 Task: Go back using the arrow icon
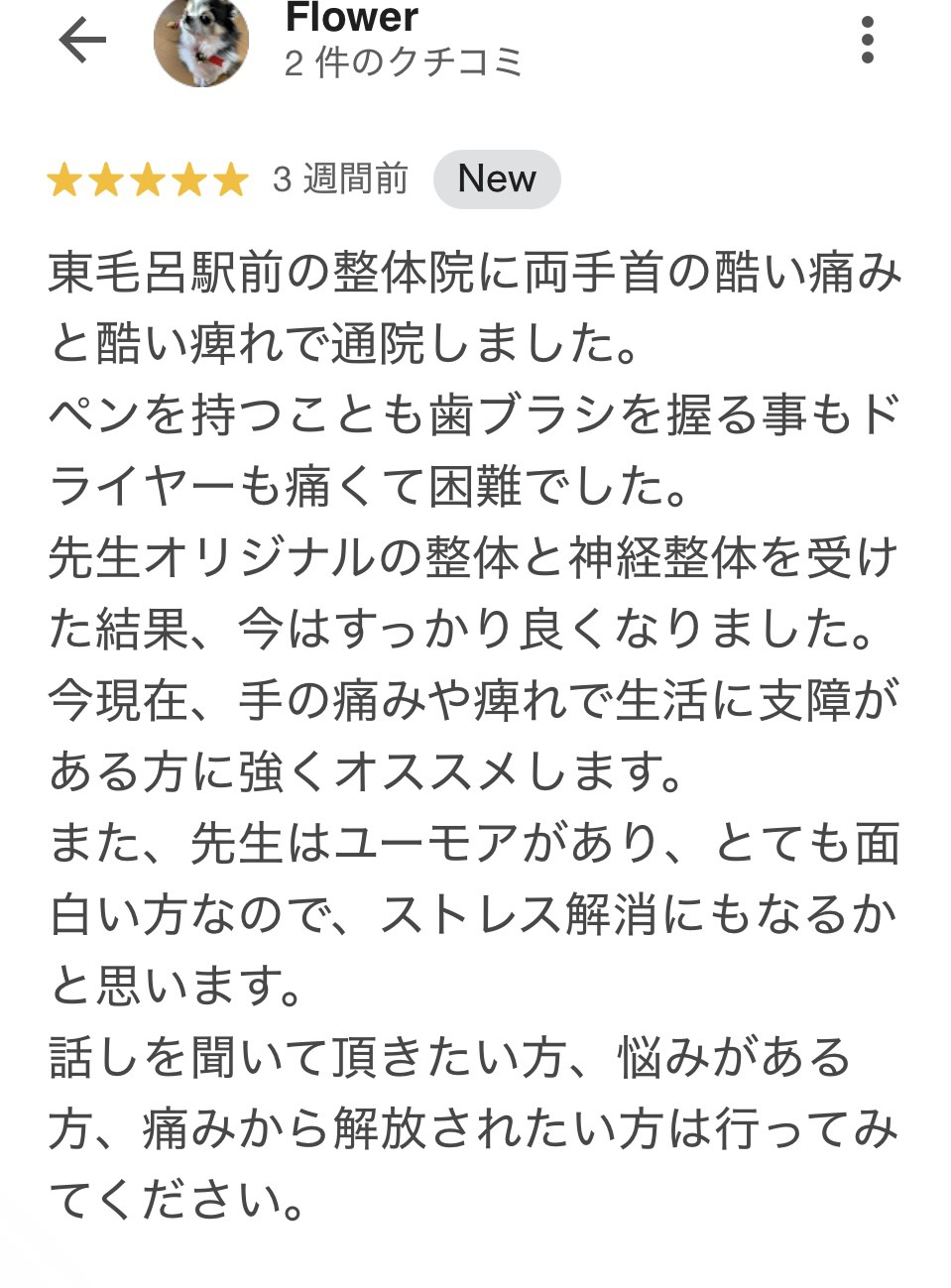coord(82,42)
